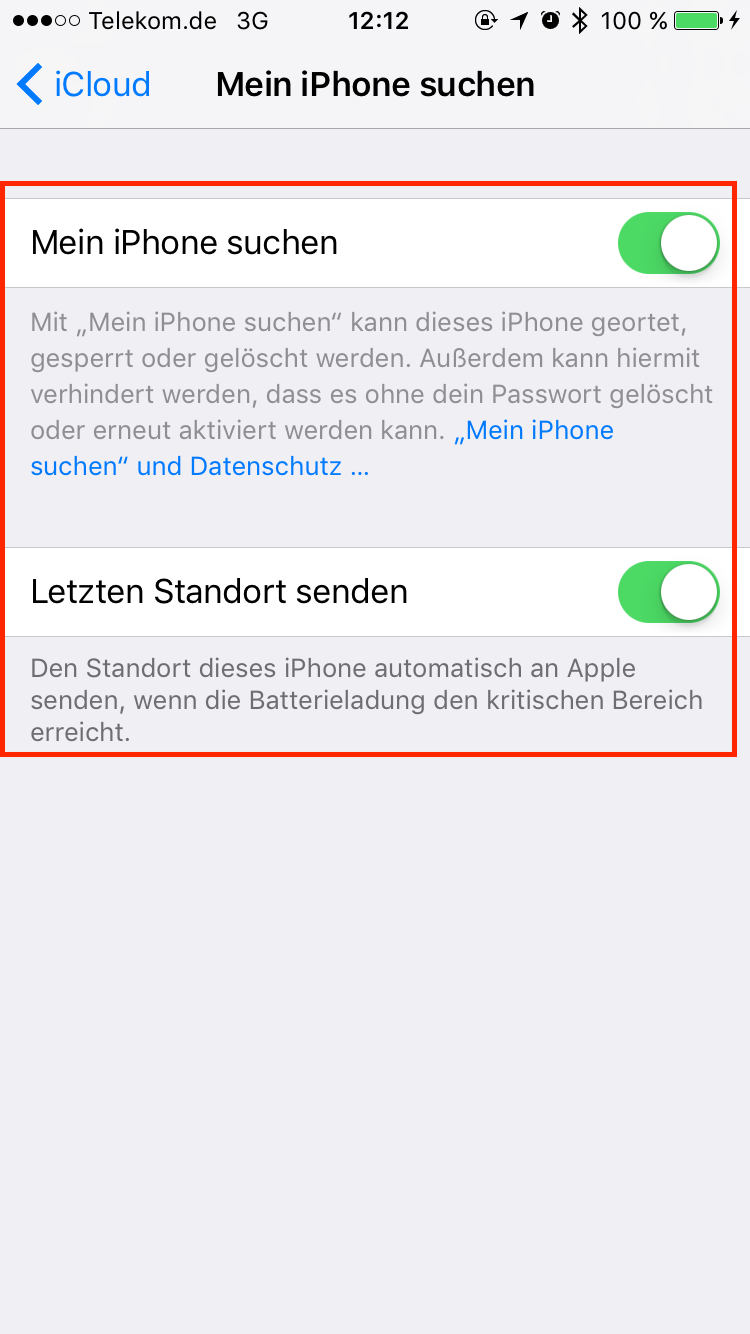Disable the Mein iPhone suchen switch

pyautogui.click(x=668, y=243)
